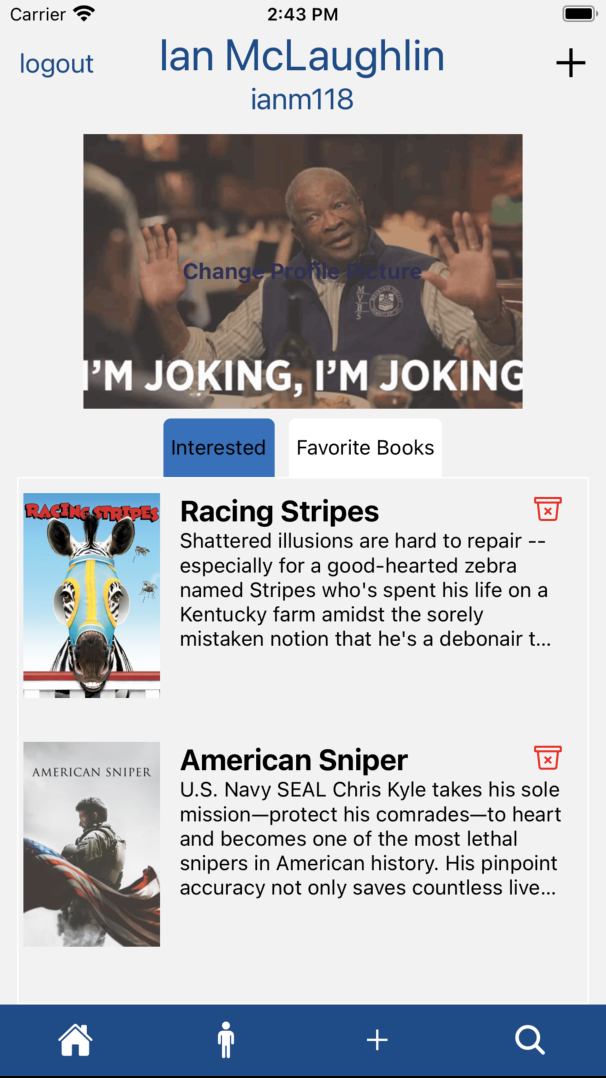Log out of the account

[x=56, y=64]
